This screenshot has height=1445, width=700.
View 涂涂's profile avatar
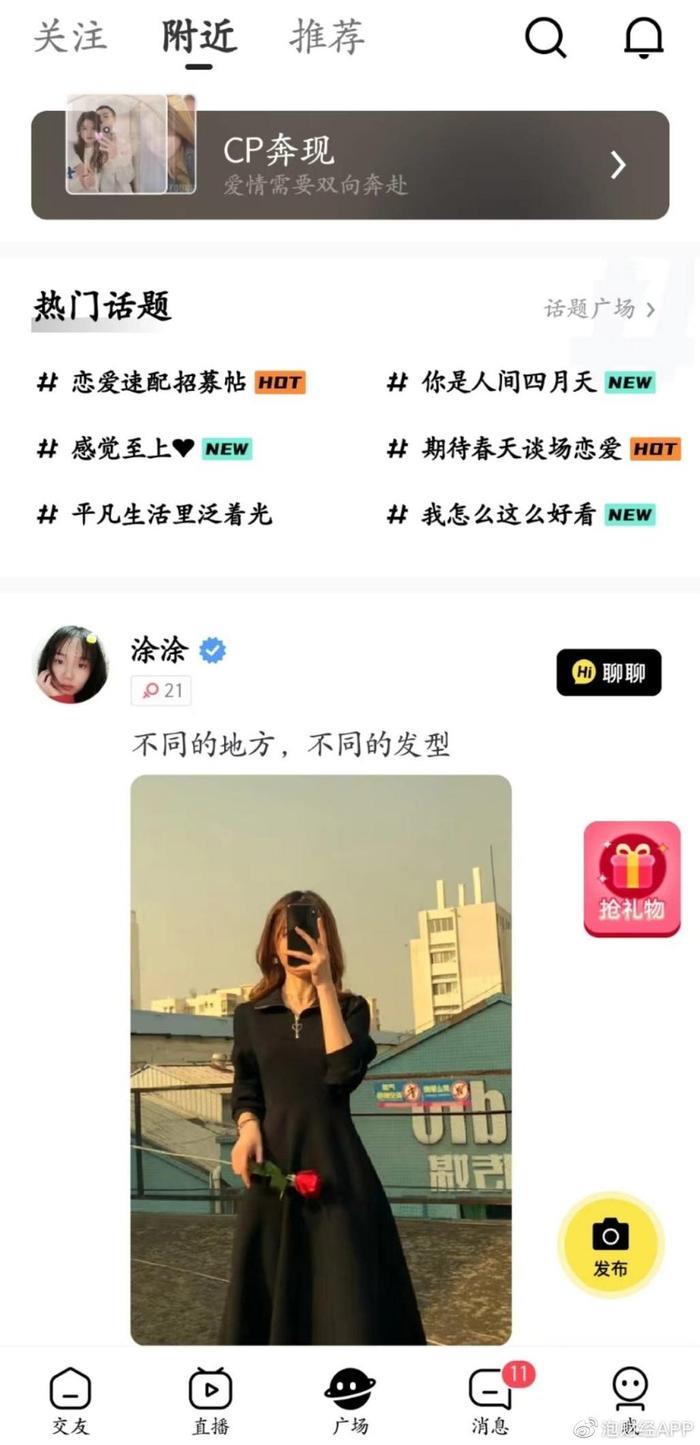[71, 664]
